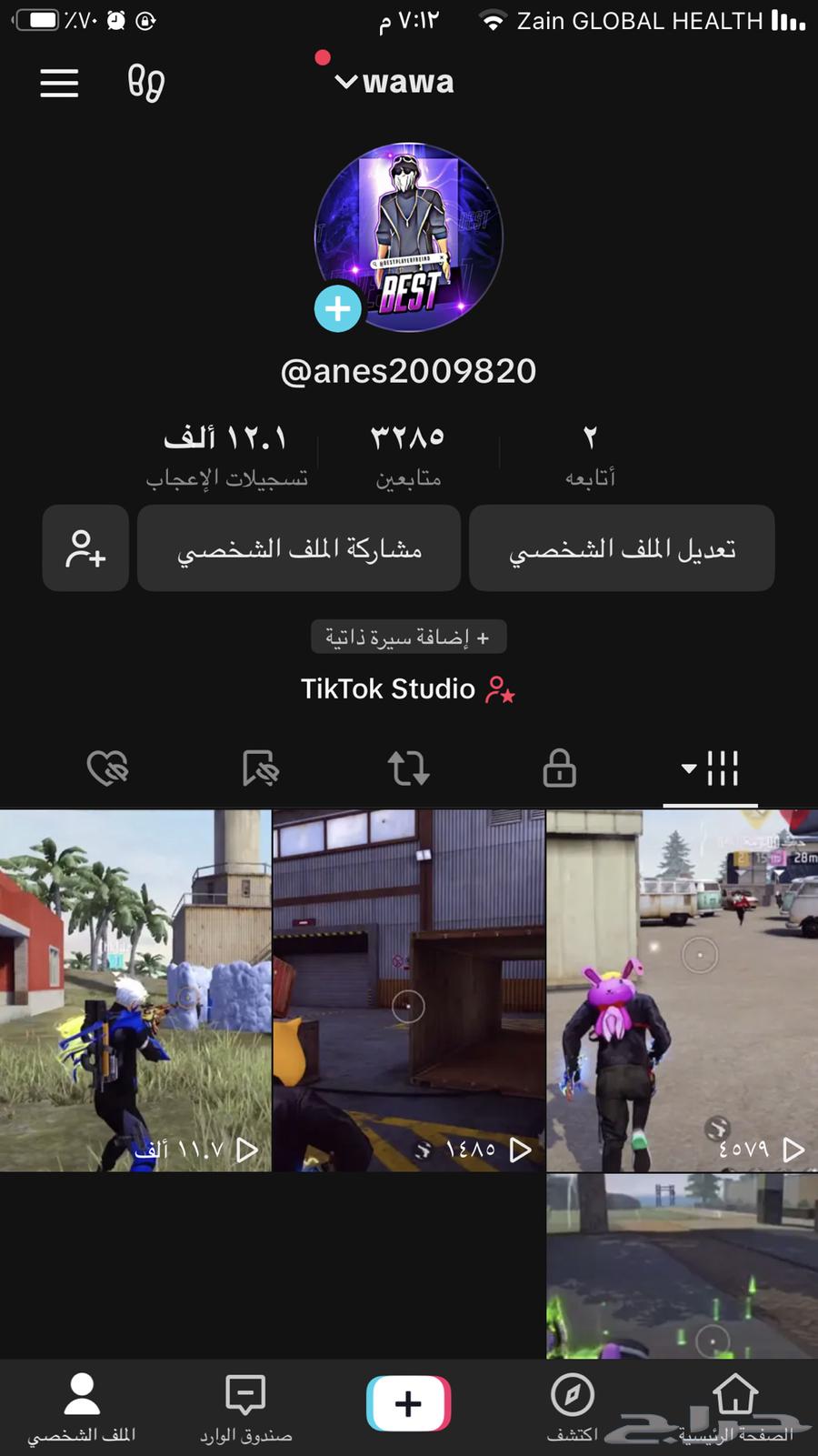Go to صندوق الوارد inbox tab
Viewport: 818px width, 1456px height.
(245, 1408)
